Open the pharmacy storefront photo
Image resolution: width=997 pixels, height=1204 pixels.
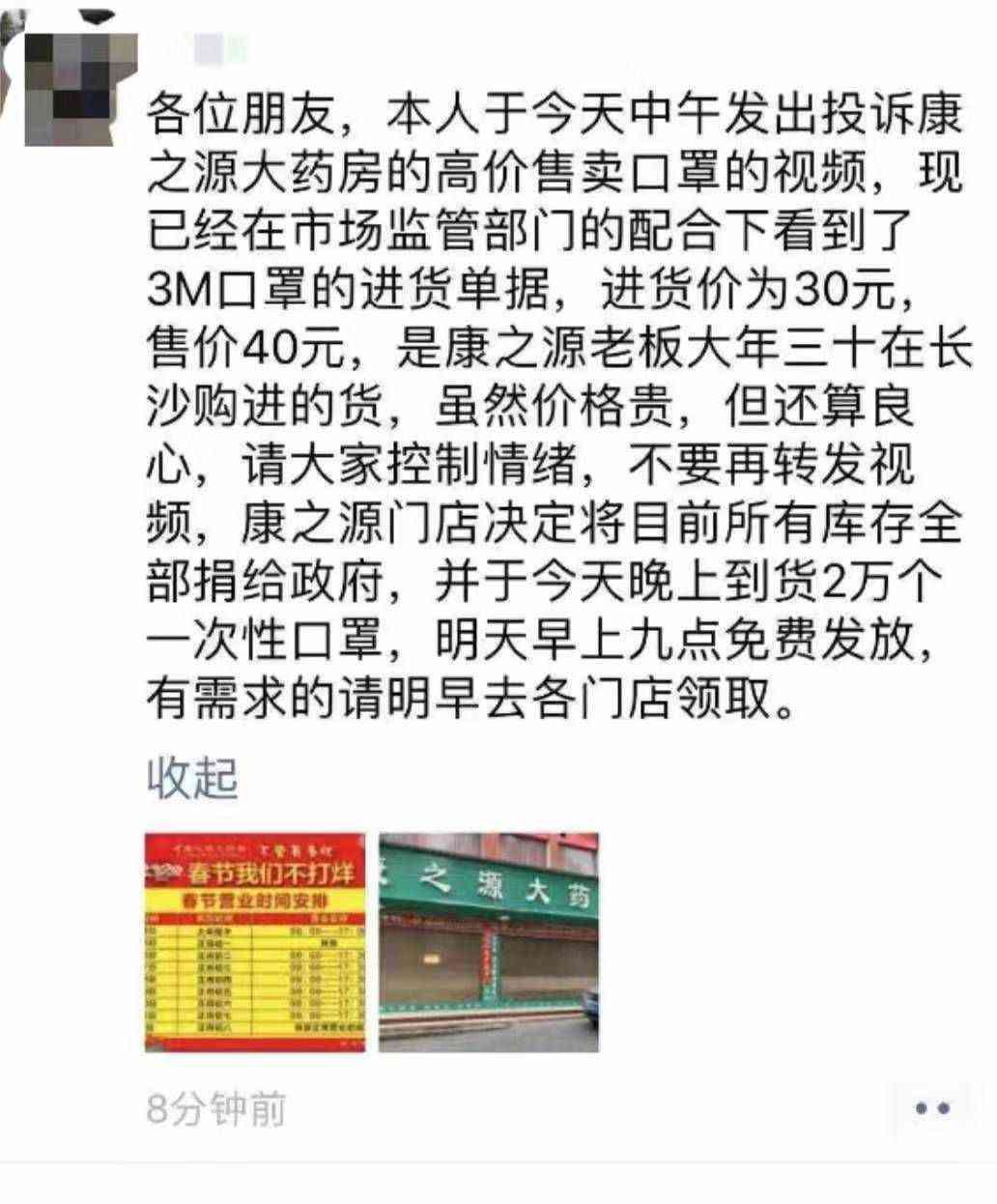pos(489,941)
